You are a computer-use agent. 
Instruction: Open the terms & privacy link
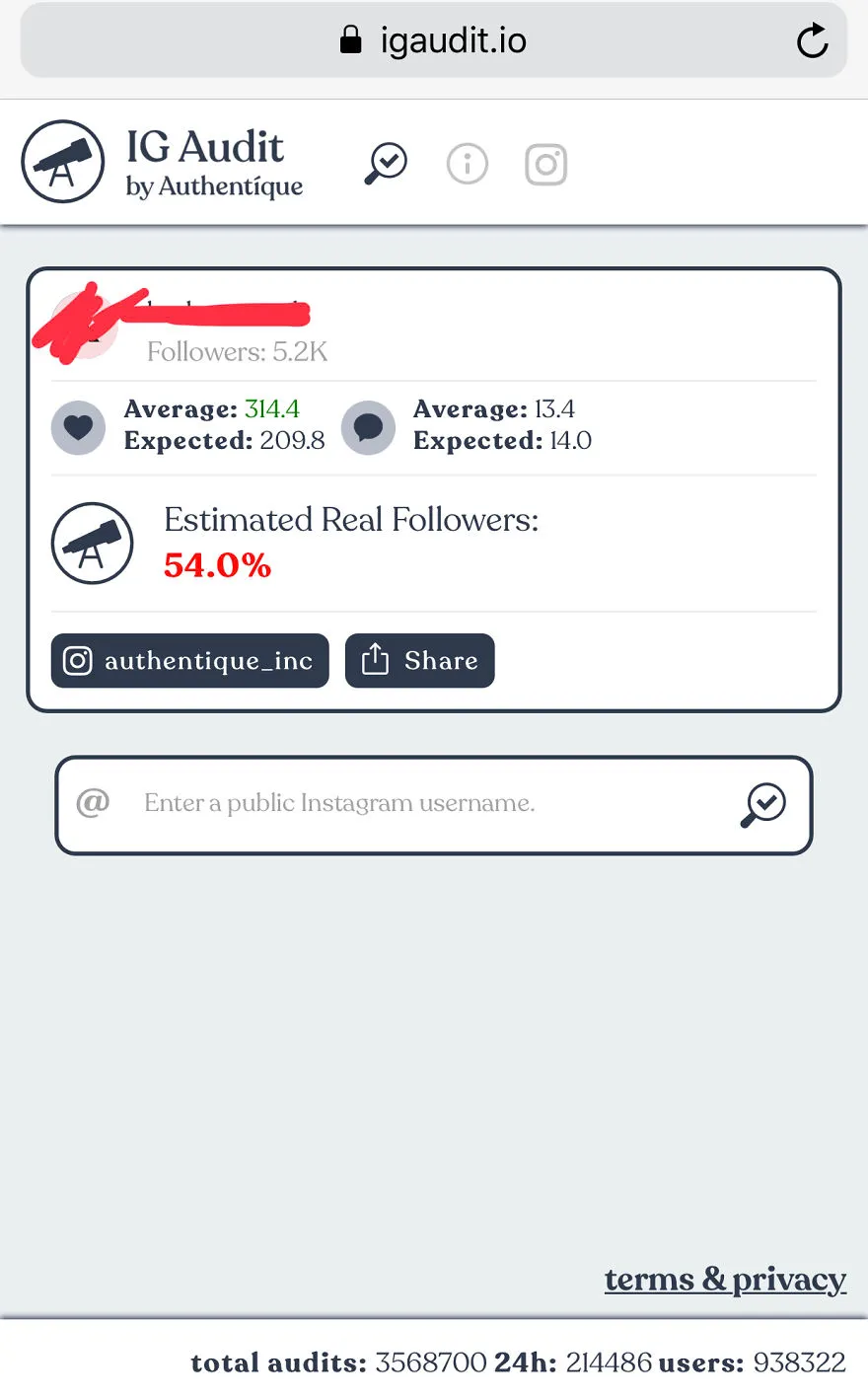pyautogui.click(x=725, y=1280)
